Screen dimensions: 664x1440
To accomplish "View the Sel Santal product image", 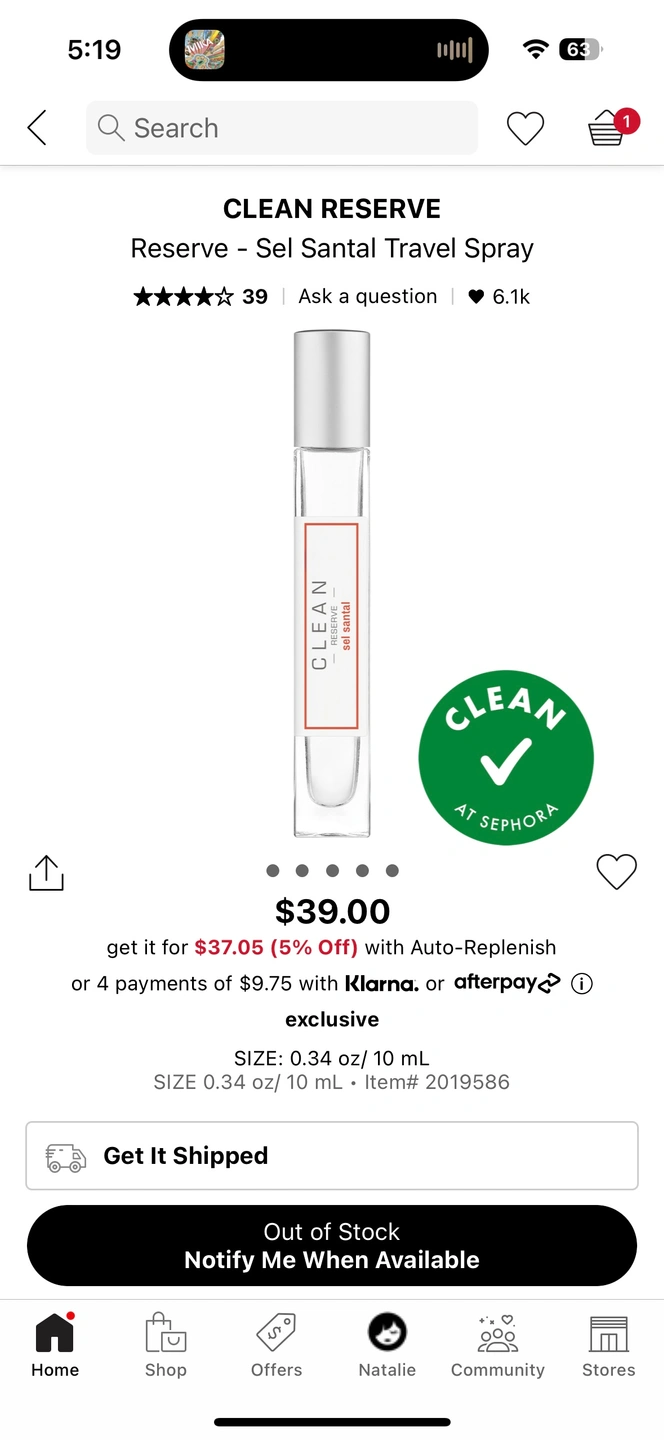I will click(x=332, y=584).
